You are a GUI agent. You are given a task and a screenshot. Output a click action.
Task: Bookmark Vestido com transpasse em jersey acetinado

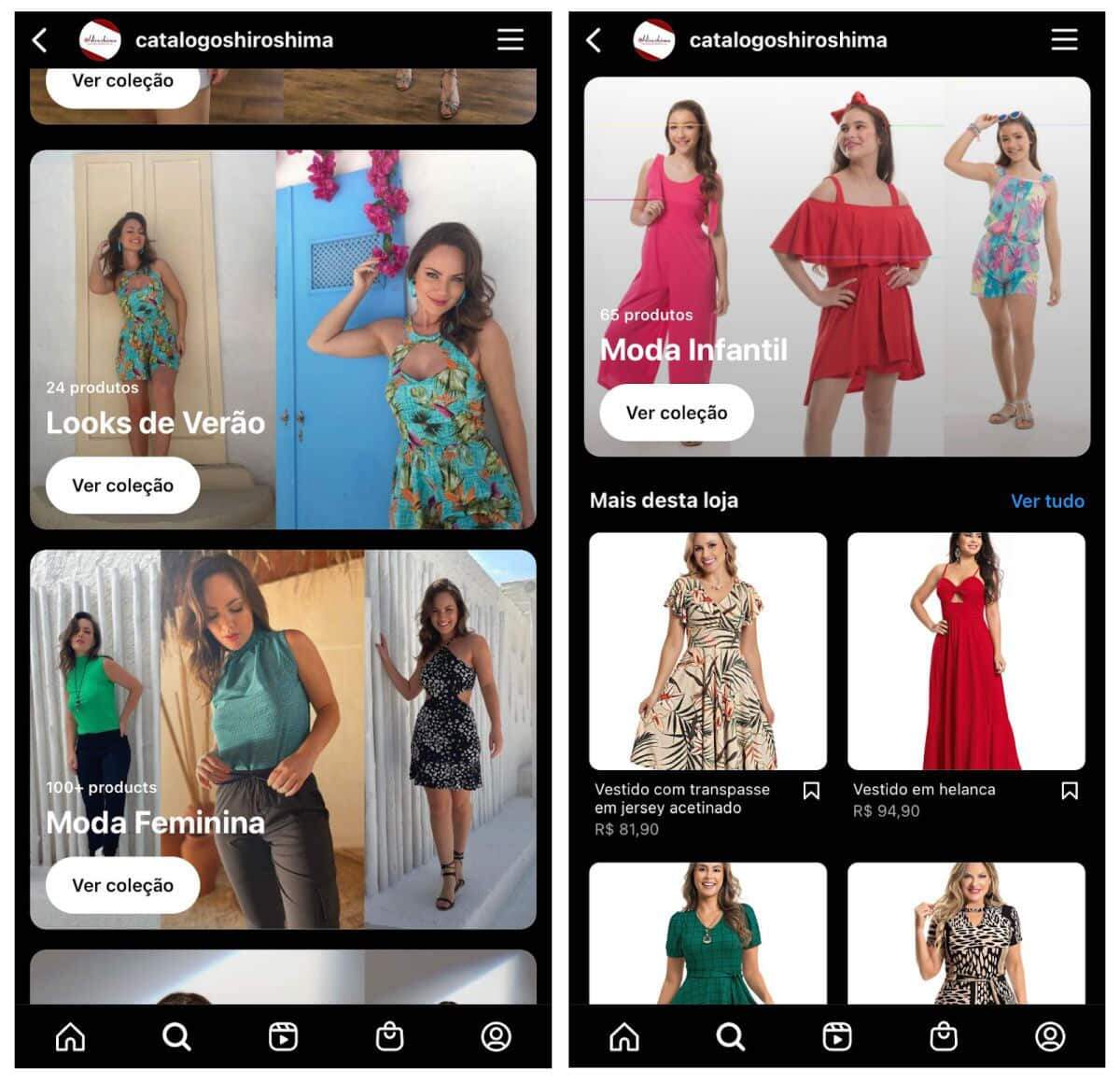pyautogui.click(x=811, y=791)
